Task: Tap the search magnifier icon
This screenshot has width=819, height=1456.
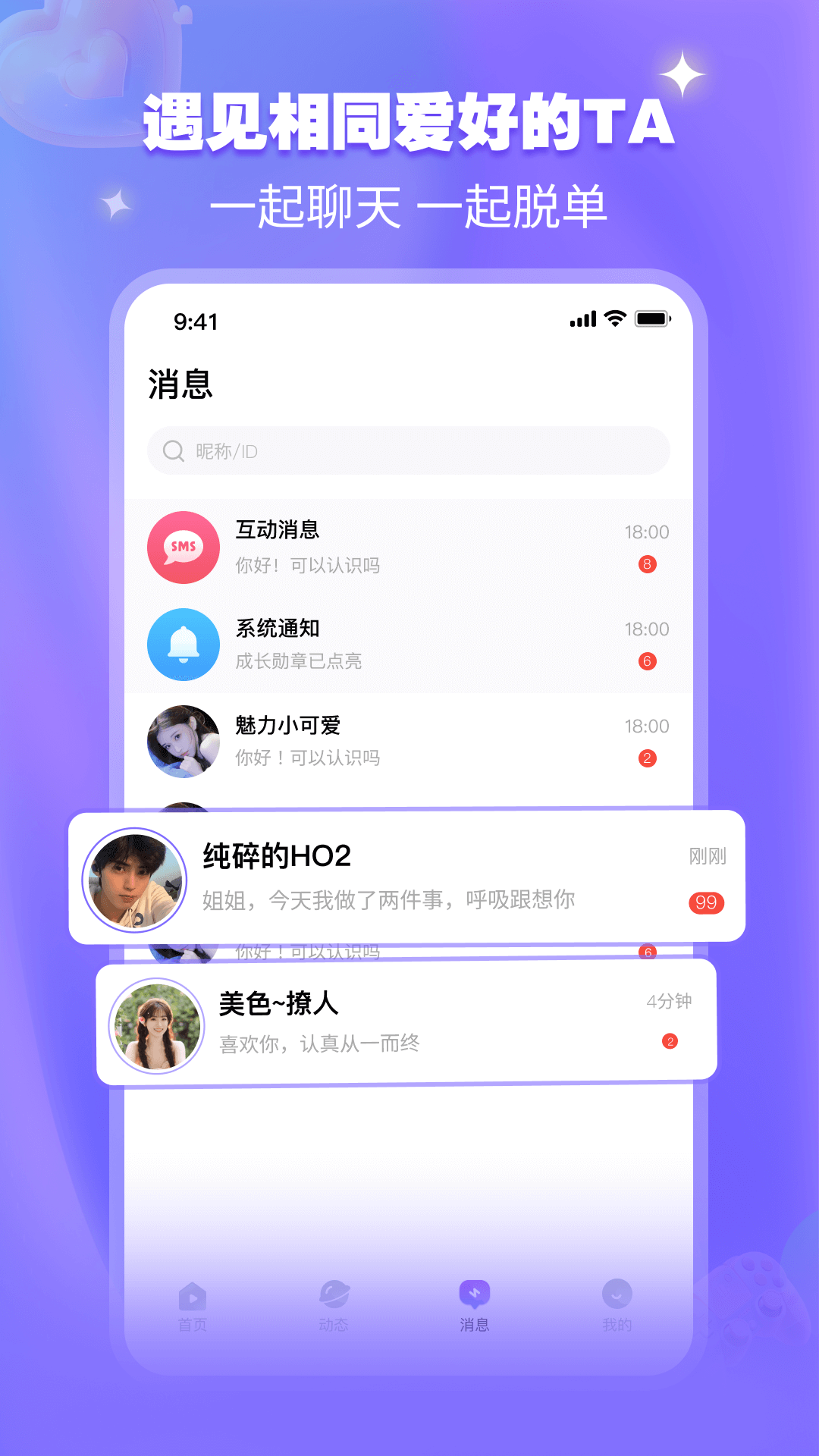Action: click(x=174, y=450)
